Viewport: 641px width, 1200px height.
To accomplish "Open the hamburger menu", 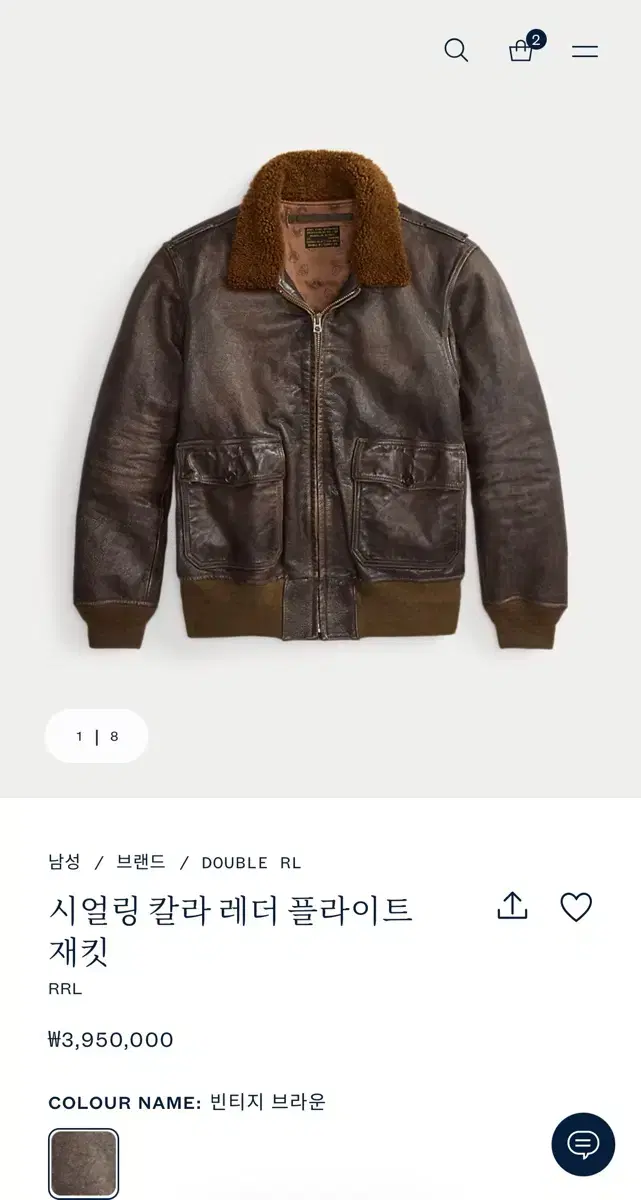I will (585, 51).
